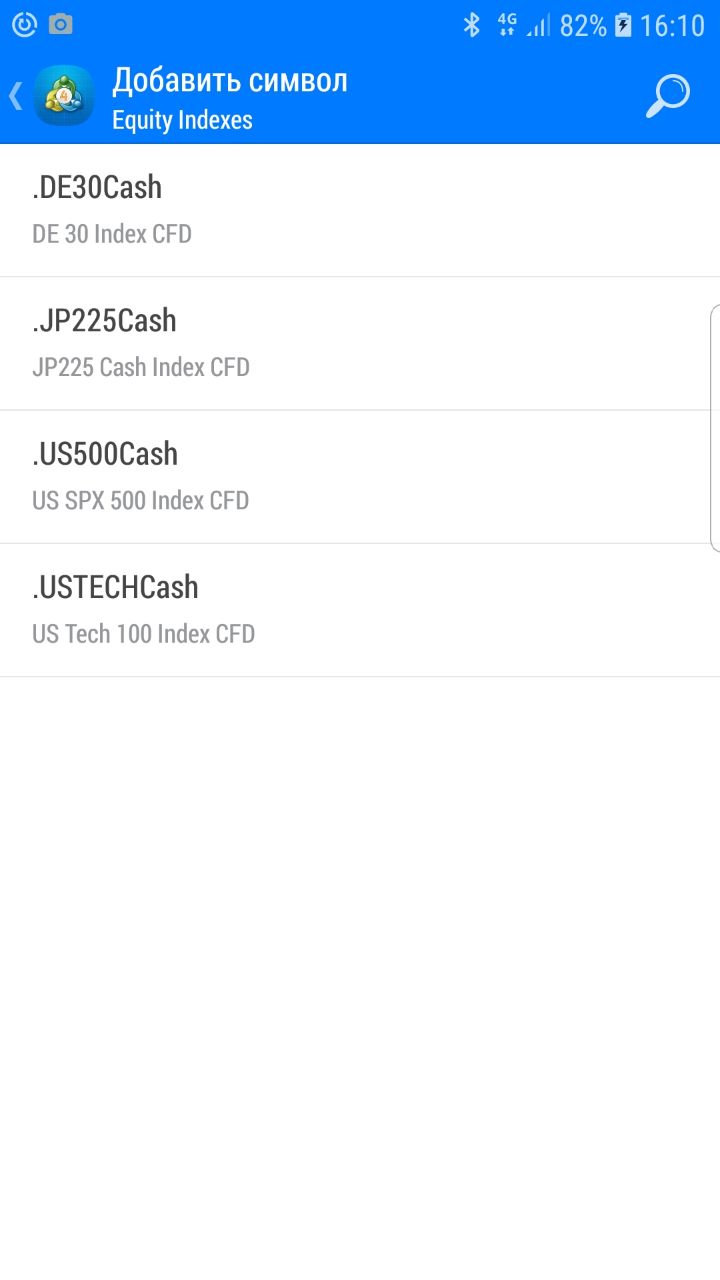The image size is (720, 1280).
Task: Add the .DE30Cash symbol
Action: point(360,210)
